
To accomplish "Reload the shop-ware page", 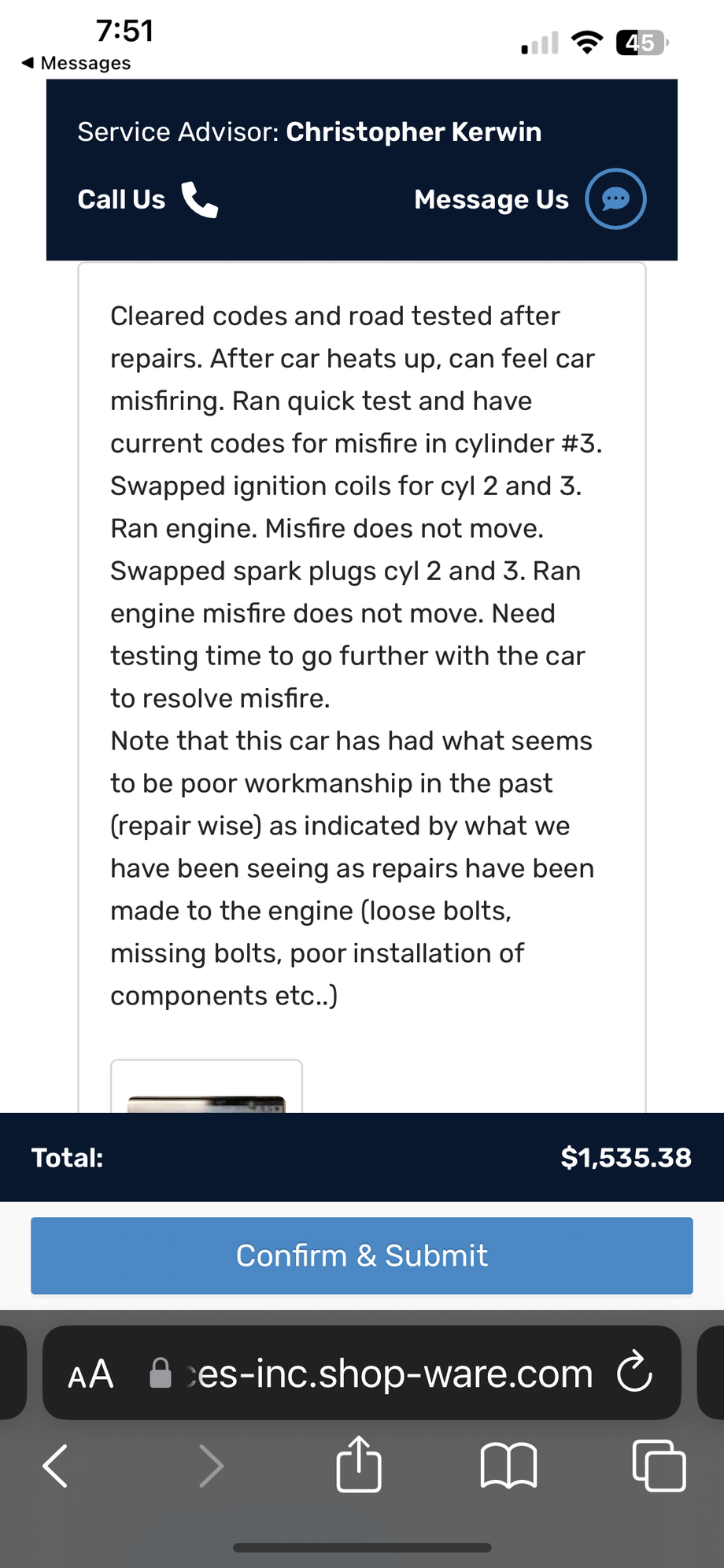I will pyautogui.click(x=634, y=1373).
